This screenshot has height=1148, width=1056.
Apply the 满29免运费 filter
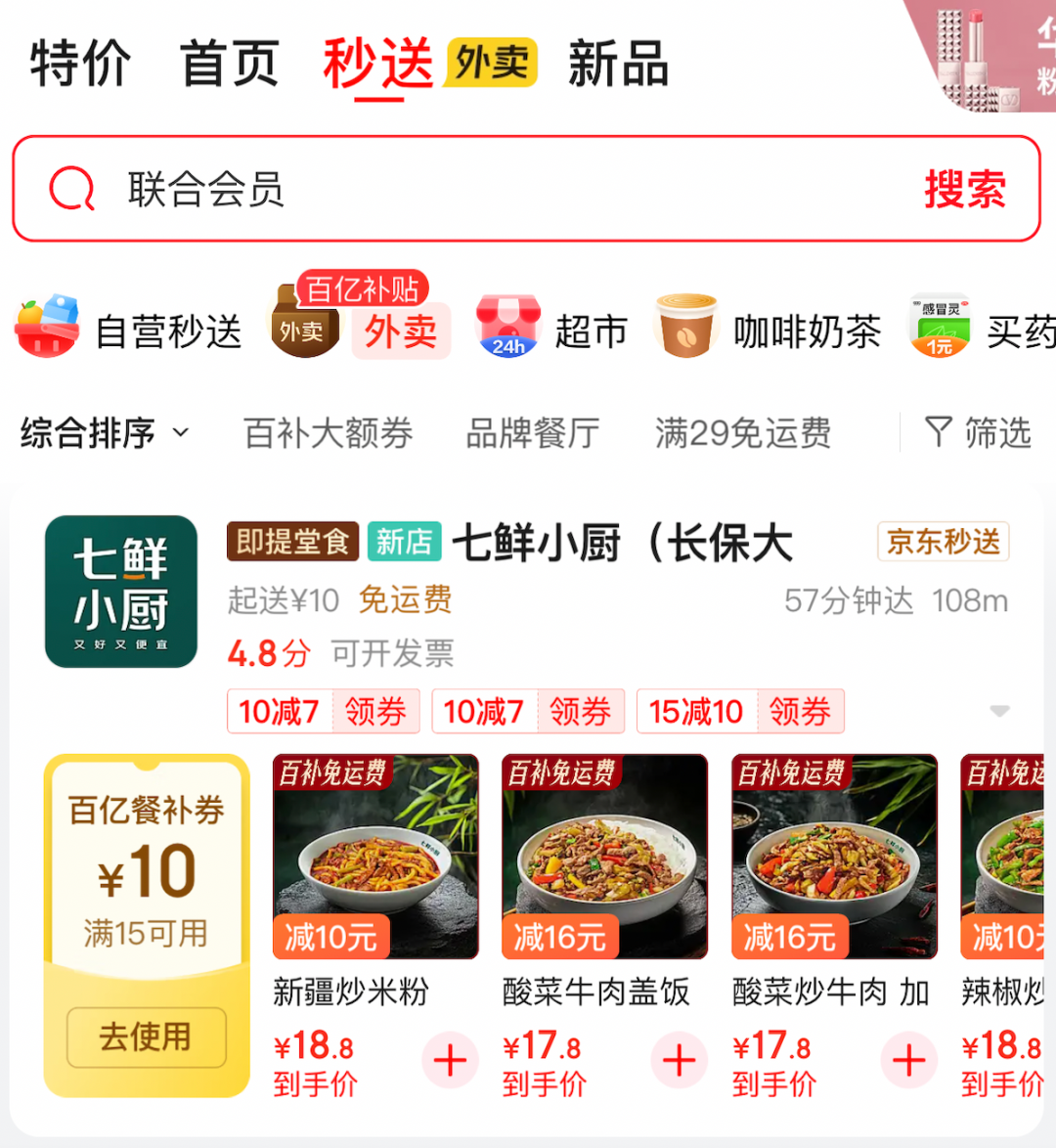point(743,432)
